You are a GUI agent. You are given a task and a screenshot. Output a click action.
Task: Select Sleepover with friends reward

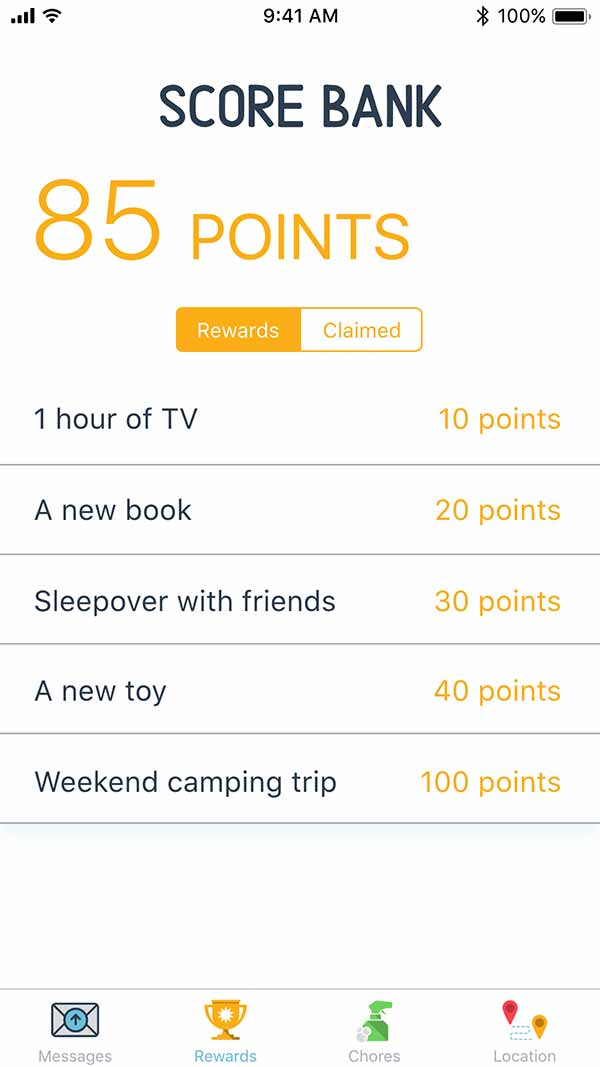point(300,600)
